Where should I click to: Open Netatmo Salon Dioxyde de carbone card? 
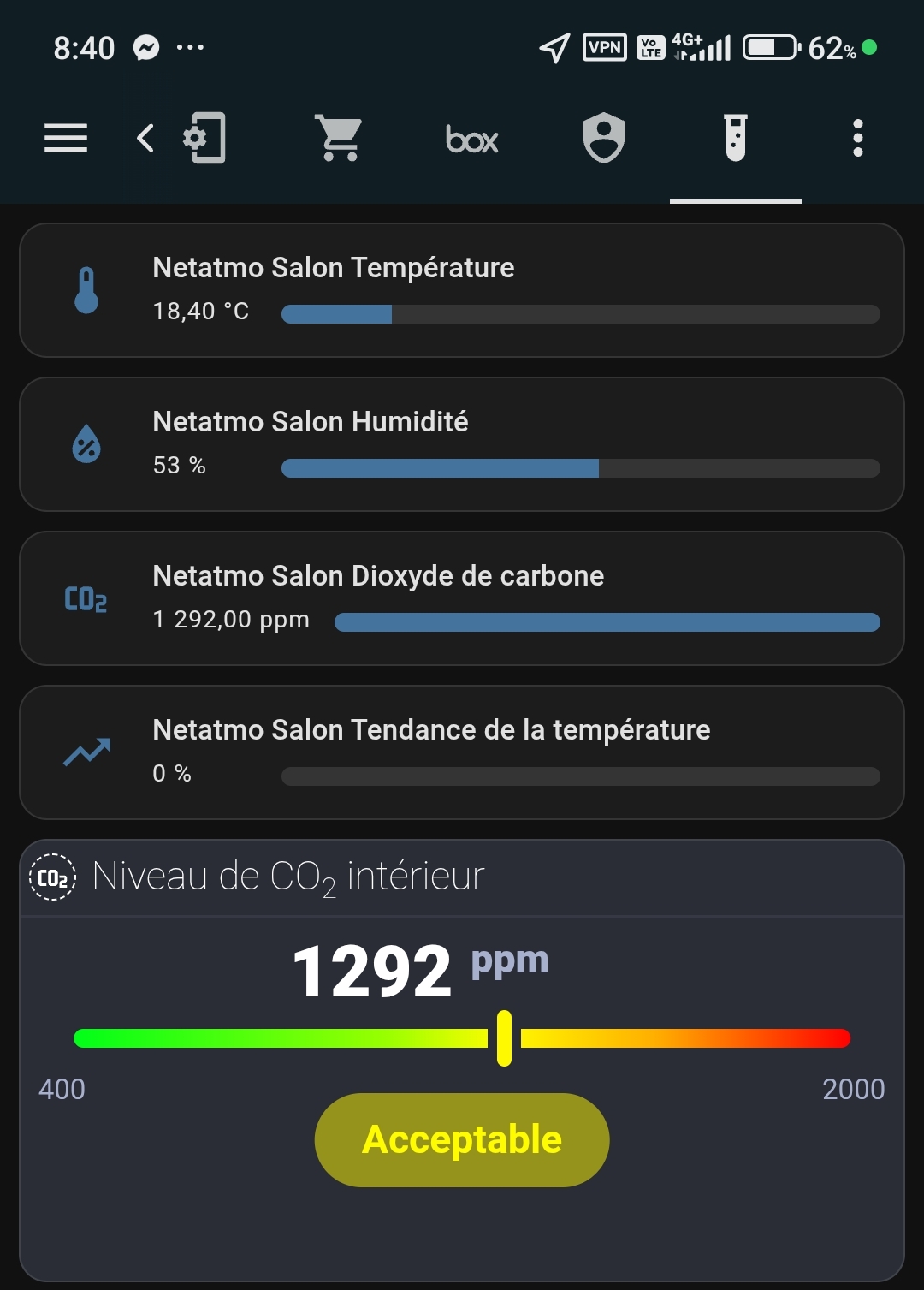click(462, 598)
